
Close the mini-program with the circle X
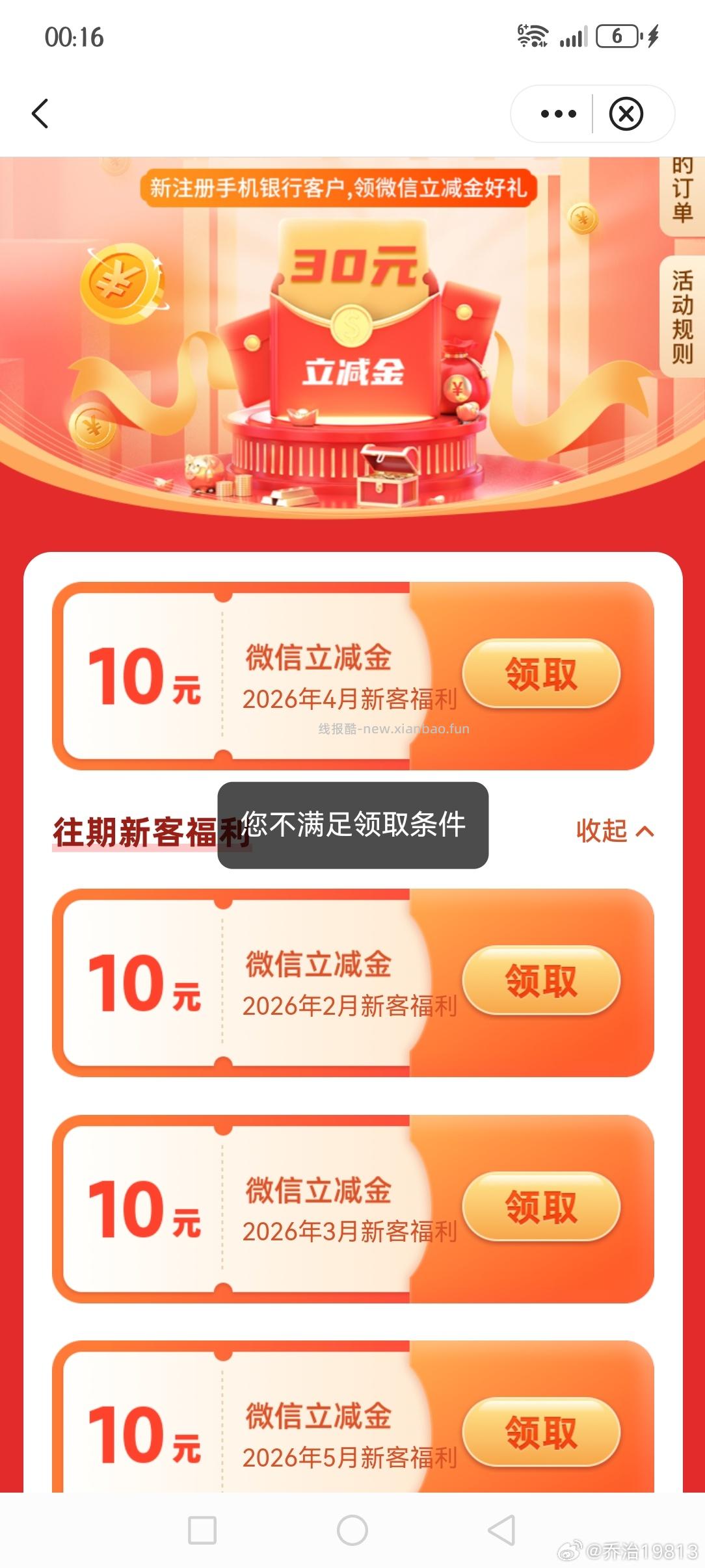click(x=626, y=113)
